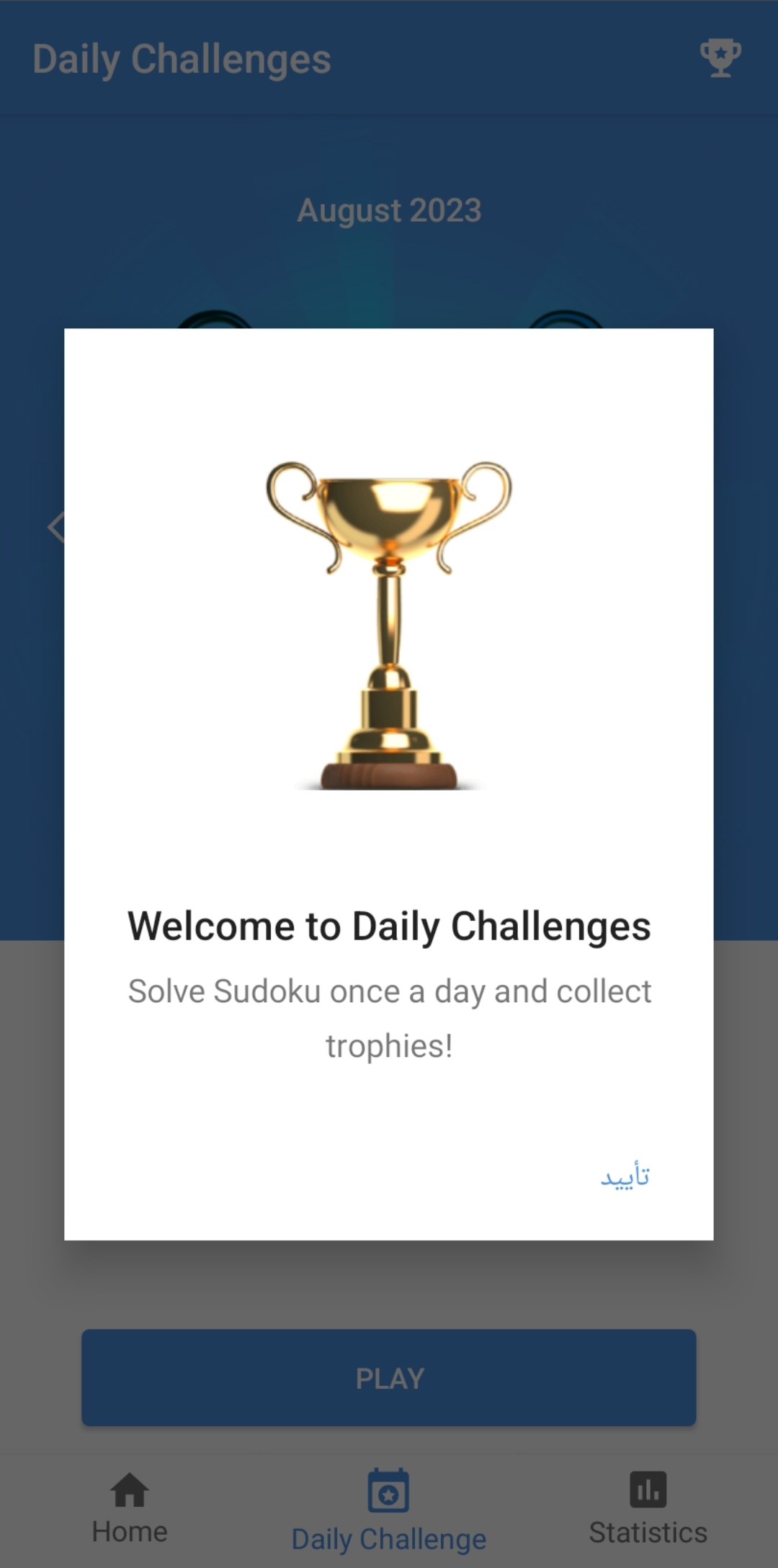Image resolution: width=778 pixels, height=1568 pixels.
Task: Go to the previous month arrow
Action: pyautogui.click(x=56, y=528)
